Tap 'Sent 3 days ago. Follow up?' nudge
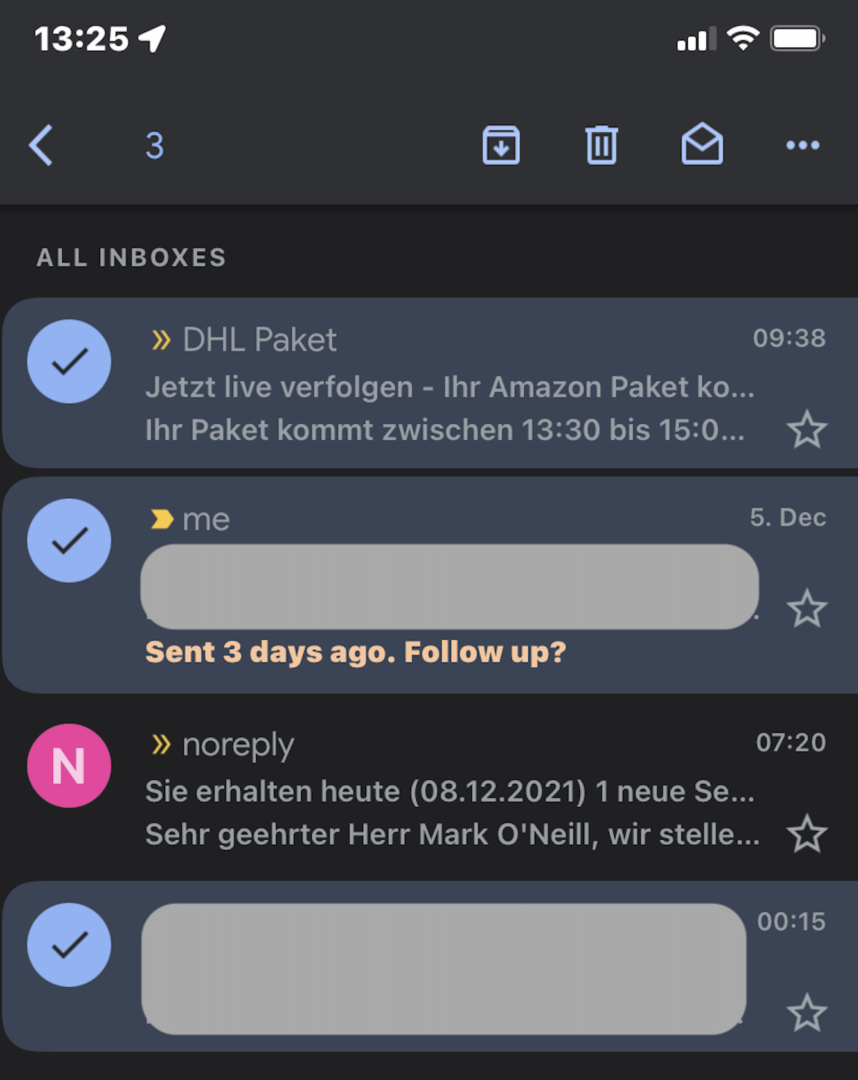This screenshot has width=858, height=1080. click(x=356, y=653)
